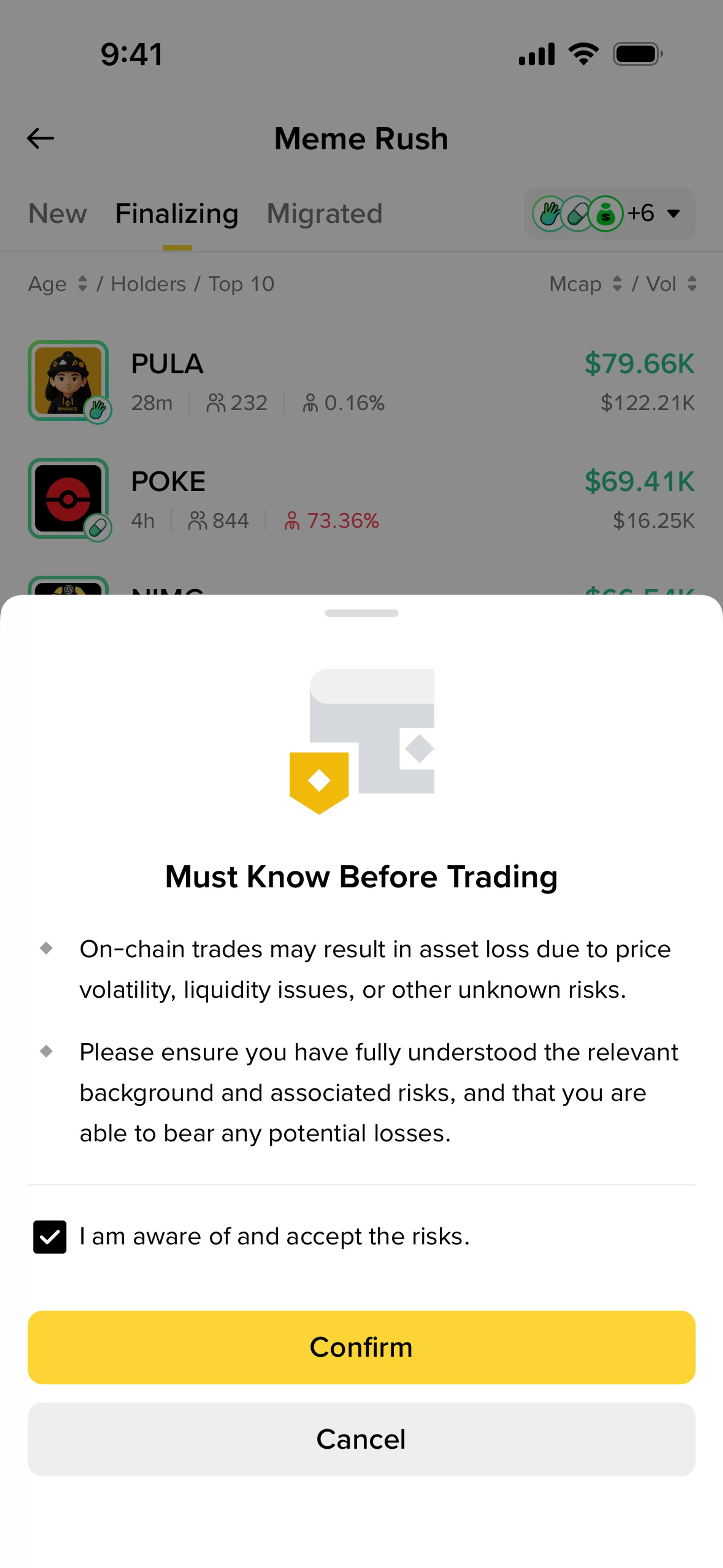Image resolution: width=723 pixels, height=1568 pixels.
Task: Confirm the trading risk notice
Action: pyautogui.click(x=361, y=1347)
